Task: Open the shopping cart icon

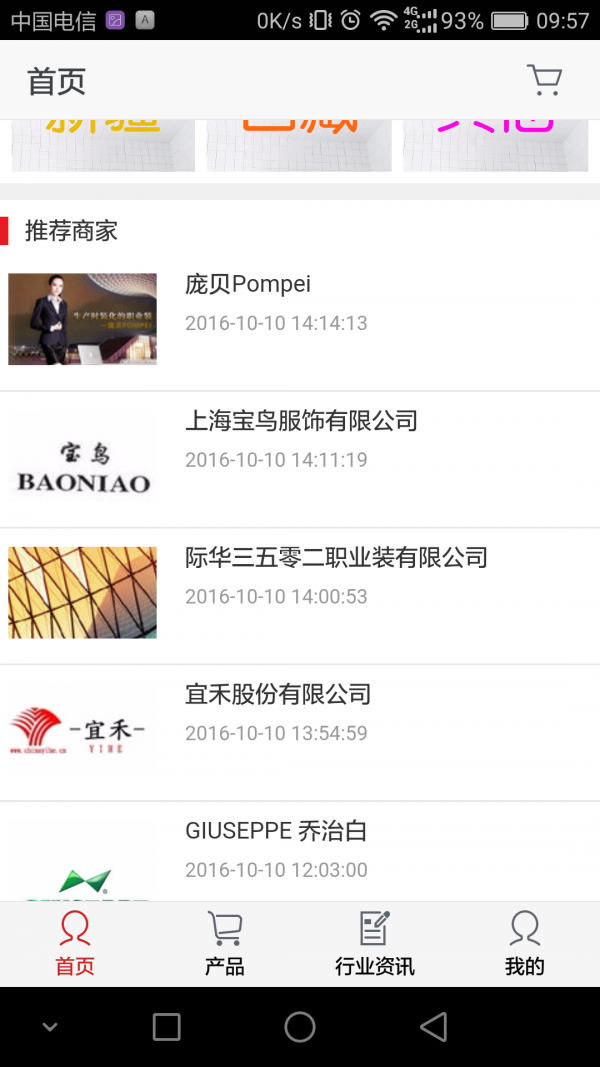Action: (x=544, y=80)
